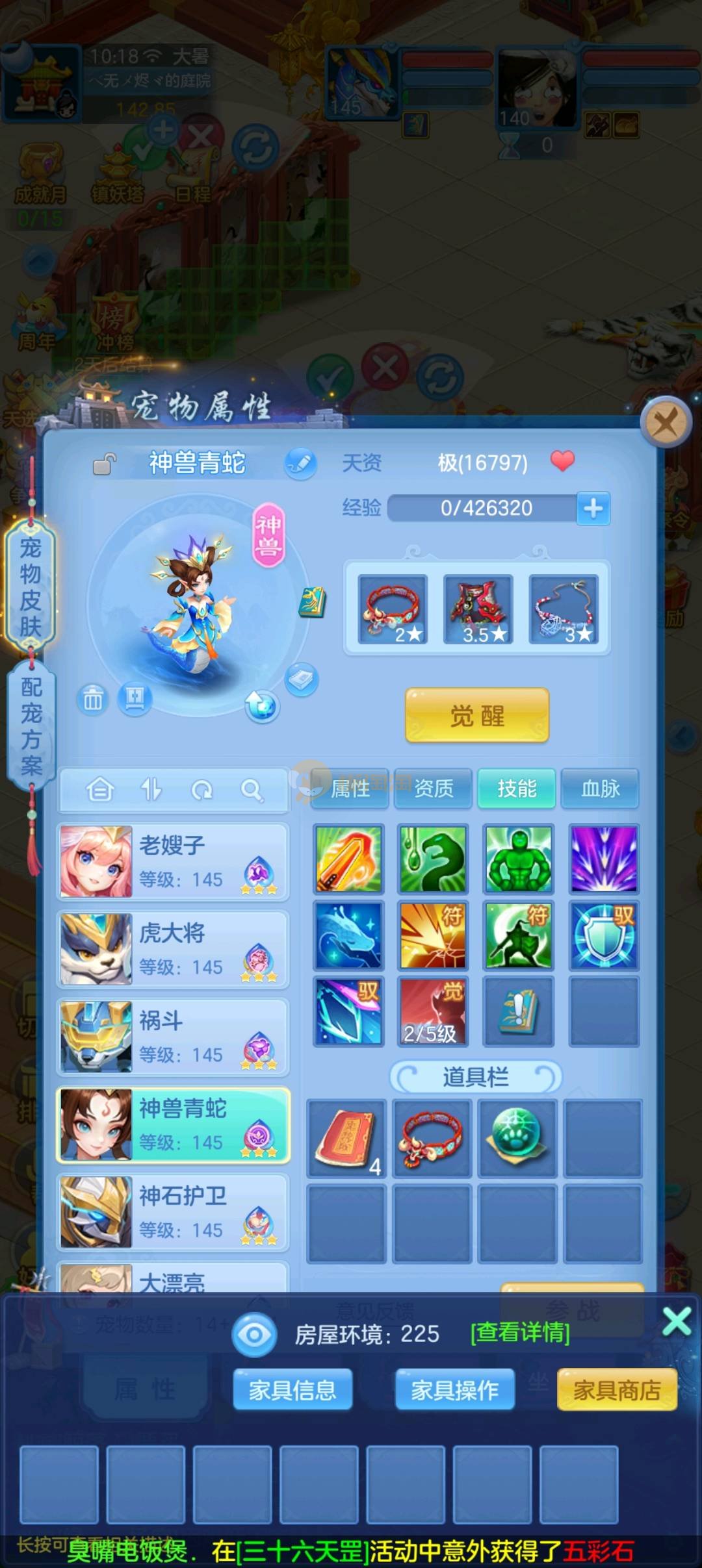Open 家具信息
This screenshot has width=702, height=1568.
click(x=292, y=1390)
